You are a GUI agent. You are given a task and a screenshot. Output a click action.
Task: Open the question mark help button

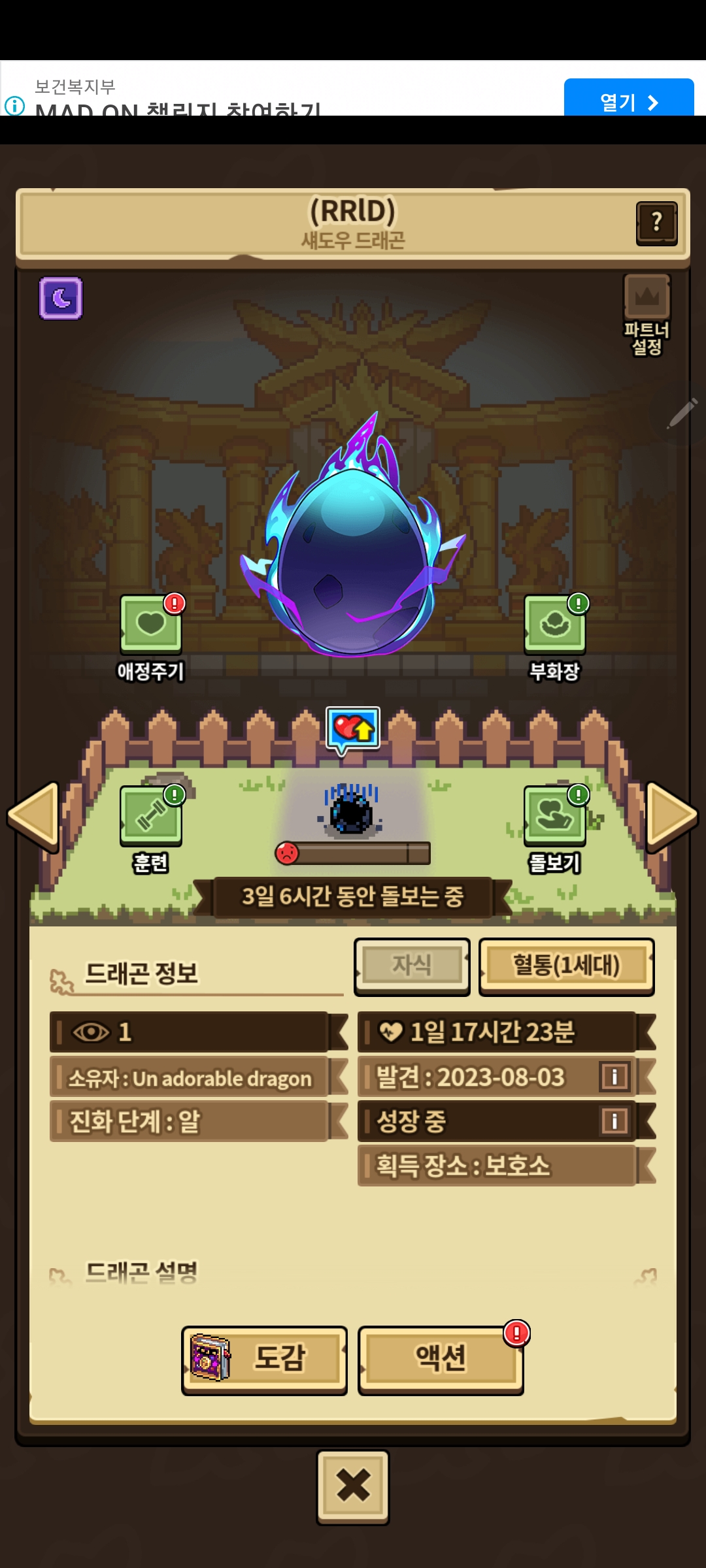pyautogui.click(x=656, y=223)
